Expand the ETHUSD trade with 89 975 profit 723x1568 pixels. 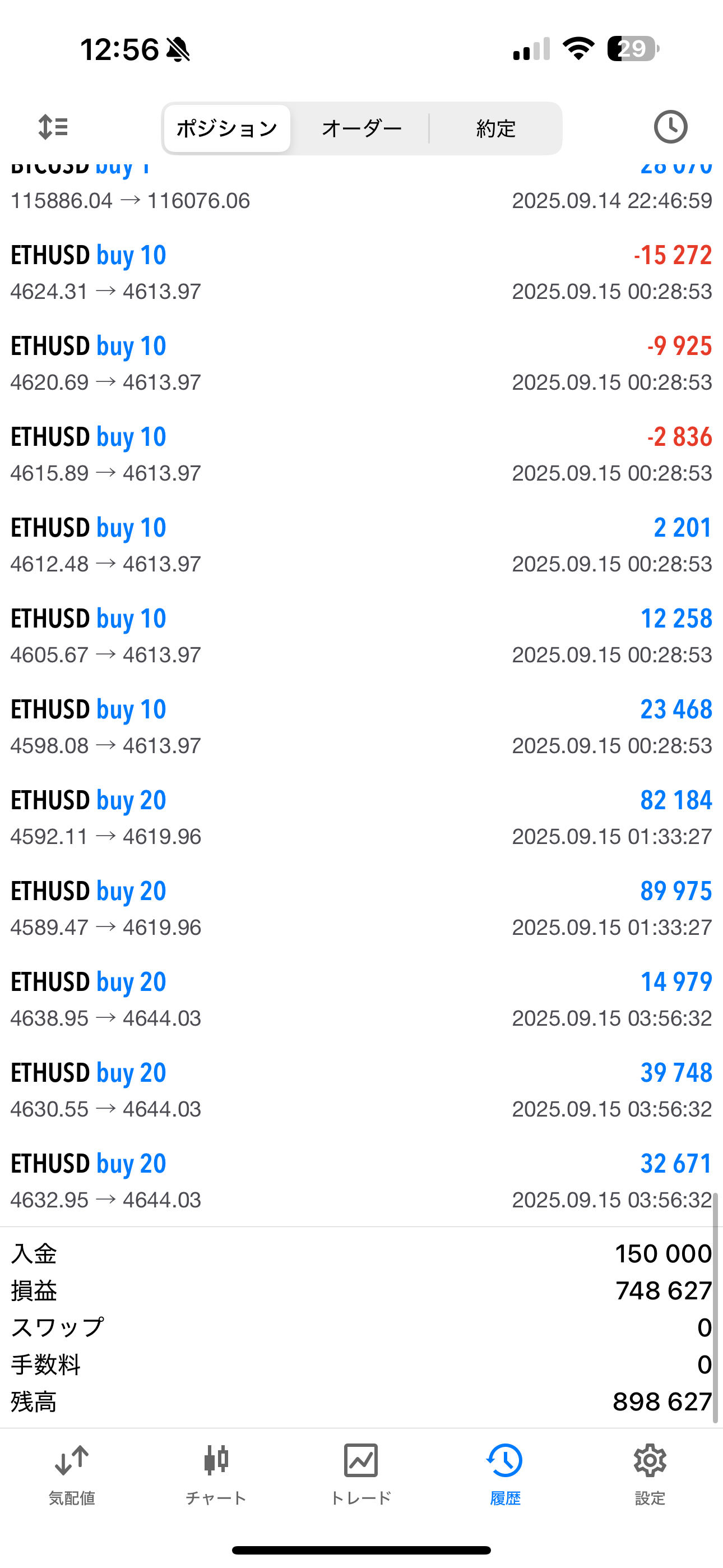click(x=361, y=909)
